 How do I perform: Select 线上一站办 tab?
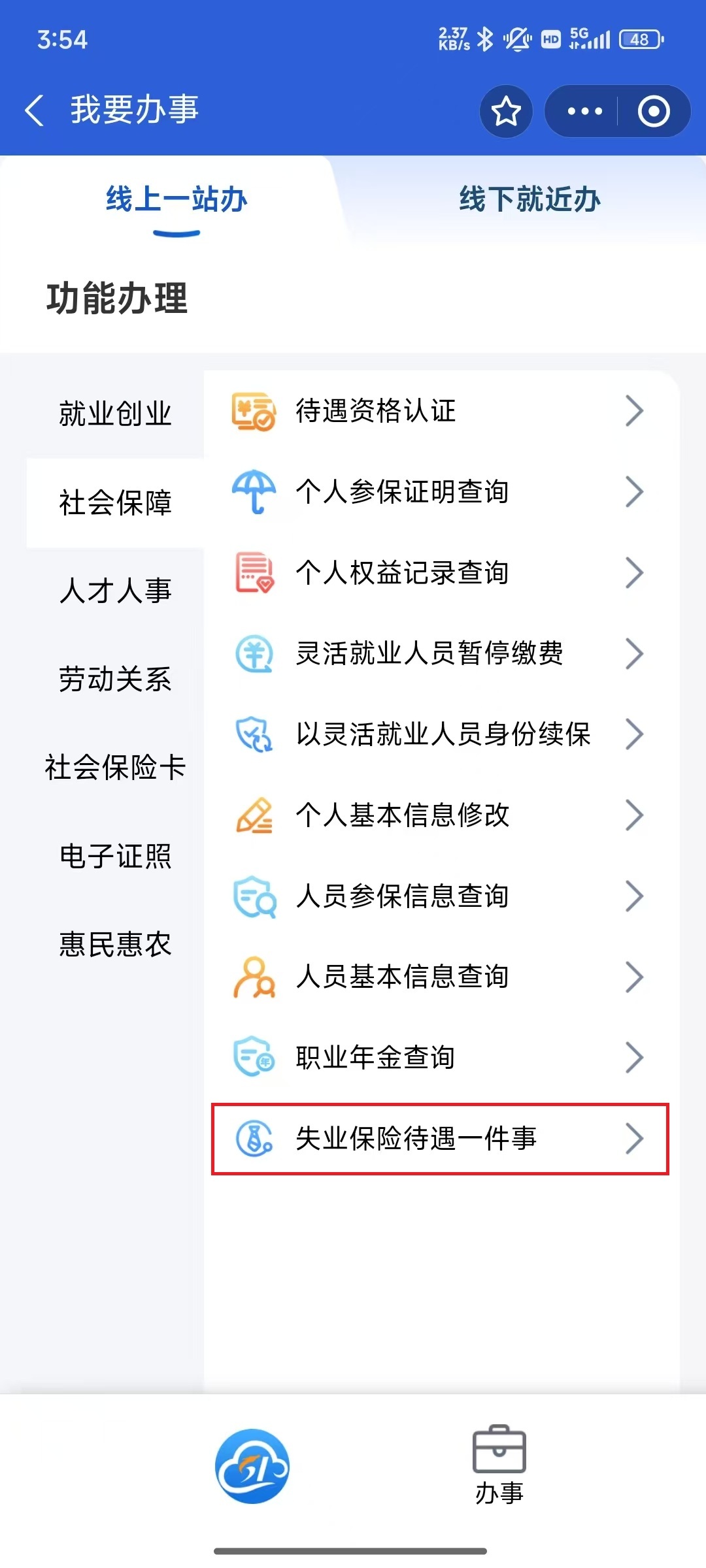[176, 199]
